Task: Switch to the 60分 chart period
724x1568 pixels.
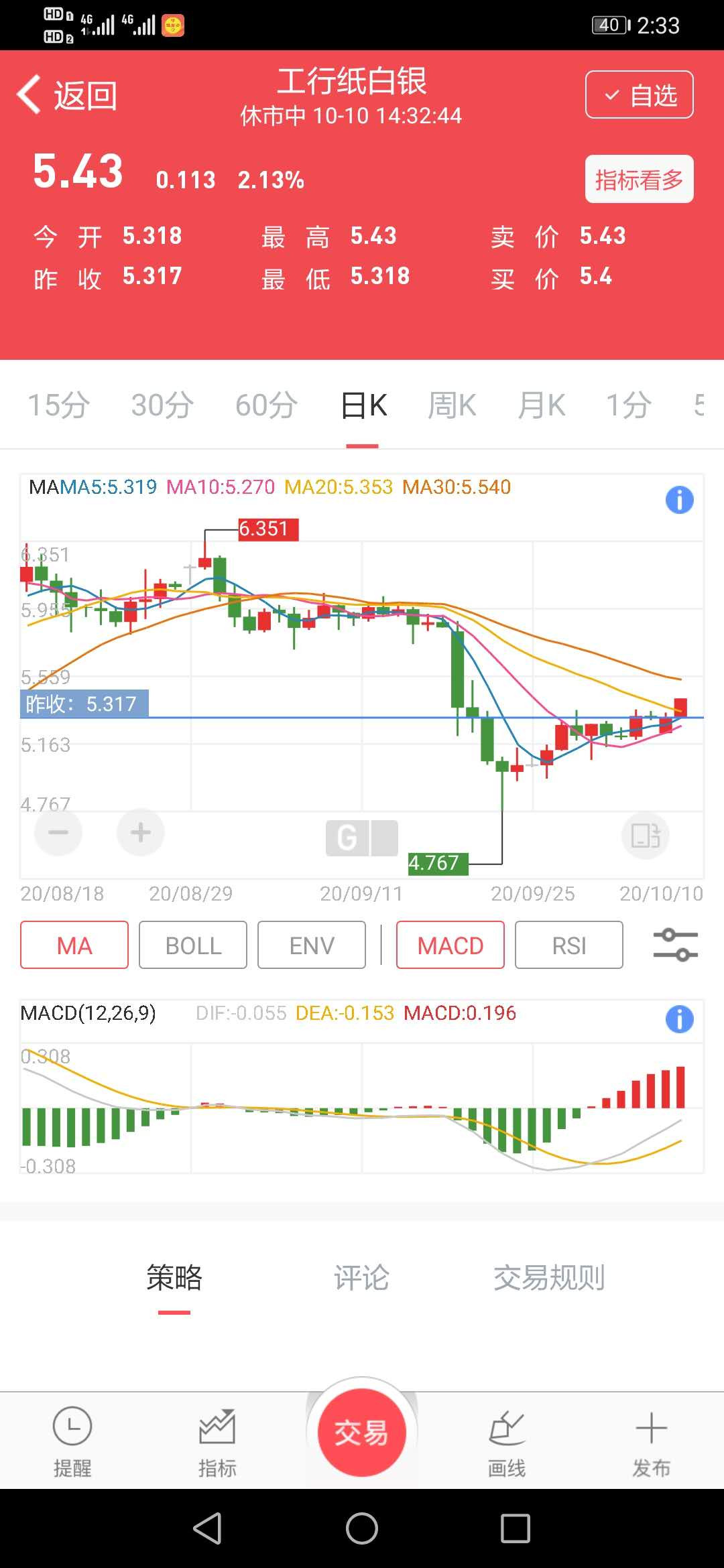Action: [266, 405]
